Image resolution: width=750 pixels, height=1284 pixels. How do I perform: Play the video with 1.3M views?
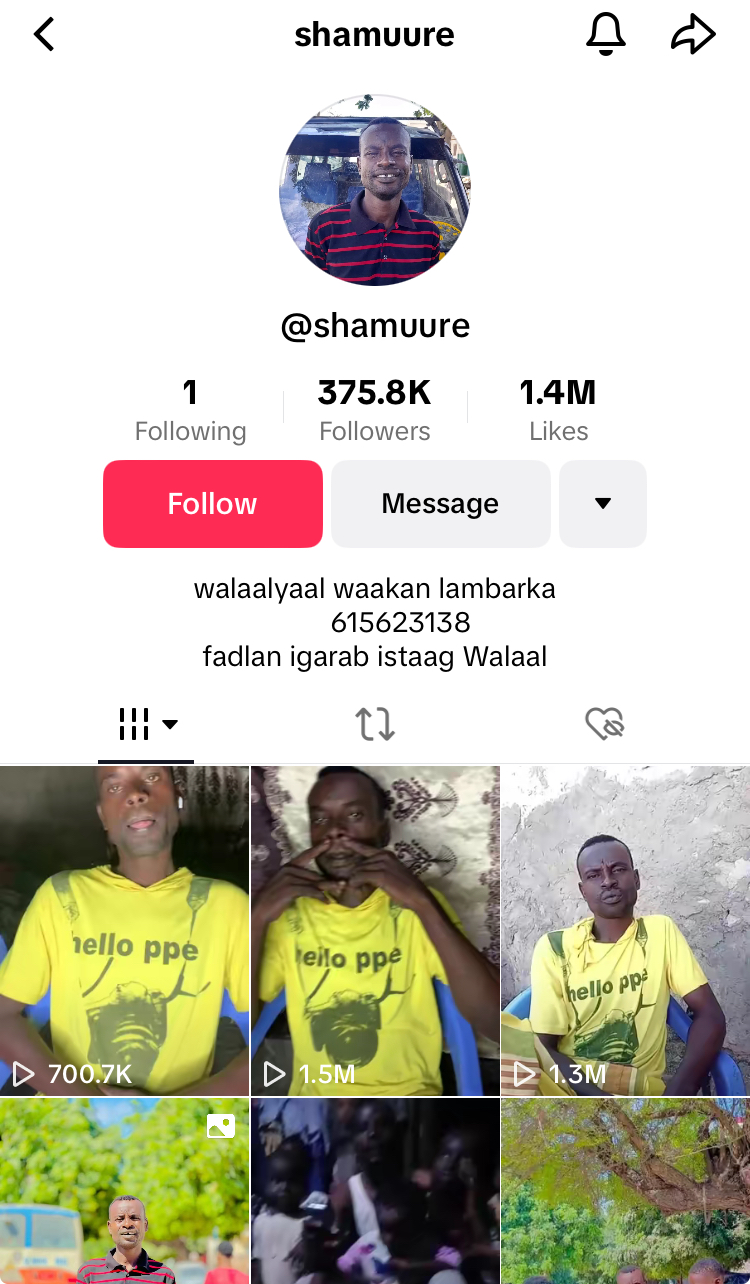[625, 930]
